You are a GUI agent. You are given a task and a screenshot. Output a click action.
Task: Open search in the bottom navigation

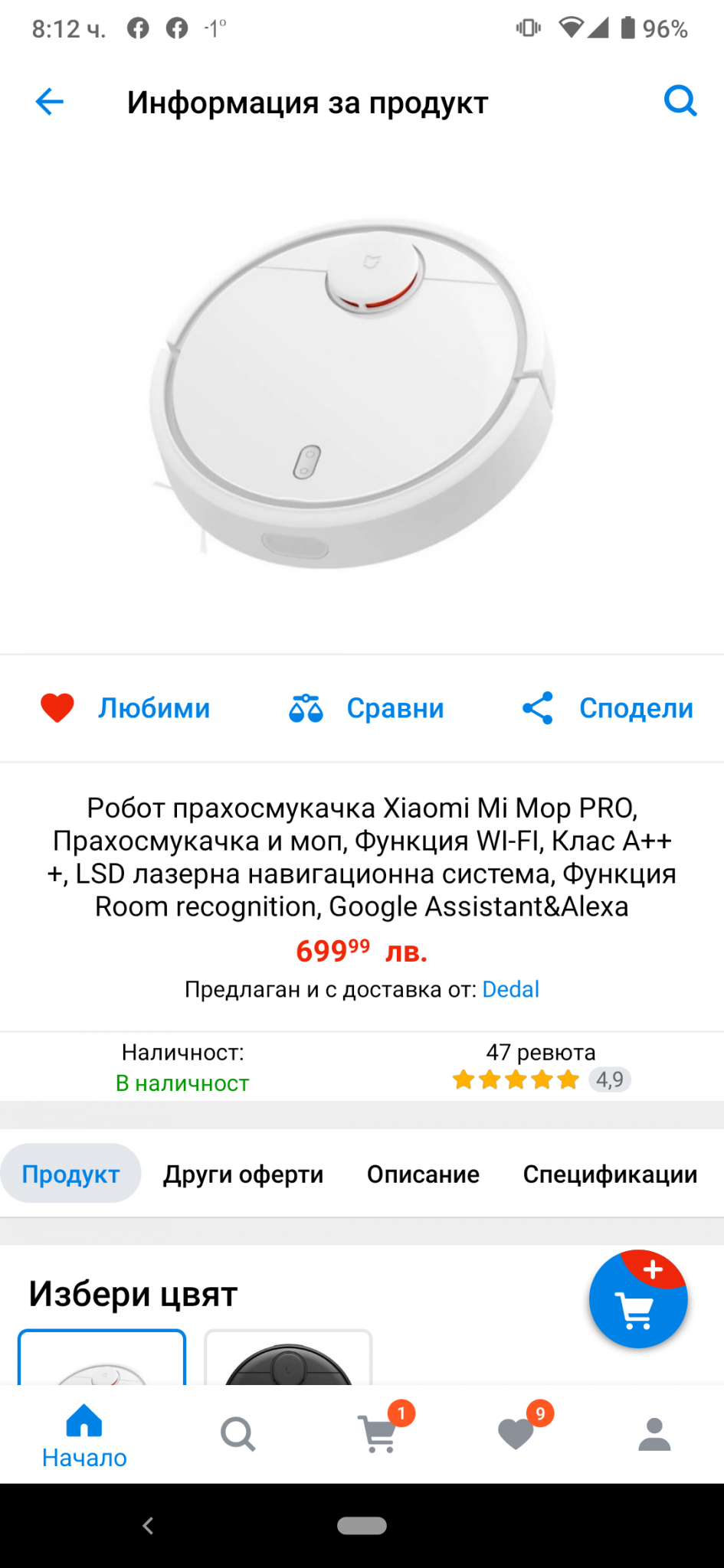(x=238, y=1434)
